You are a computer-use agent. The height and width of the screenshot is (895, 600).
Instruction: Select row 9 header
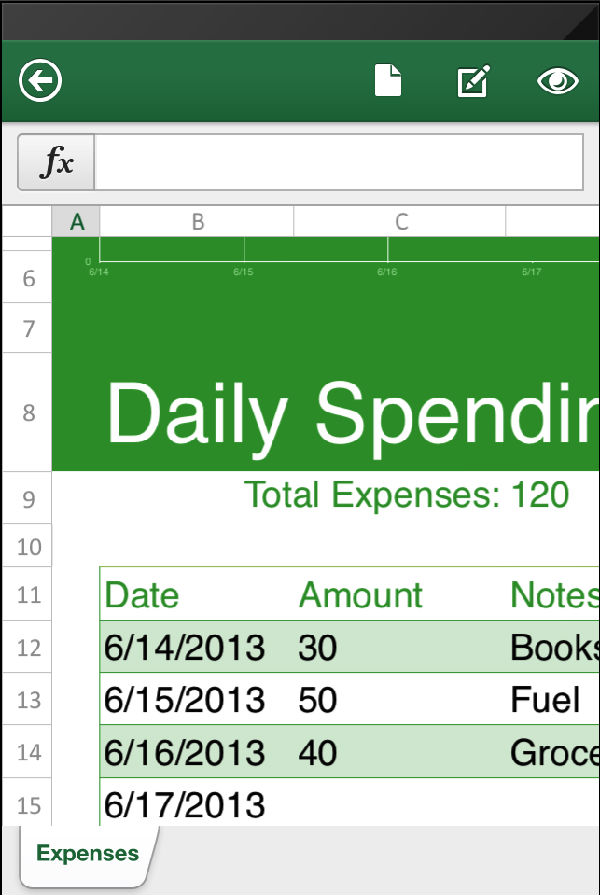(27, 498)
